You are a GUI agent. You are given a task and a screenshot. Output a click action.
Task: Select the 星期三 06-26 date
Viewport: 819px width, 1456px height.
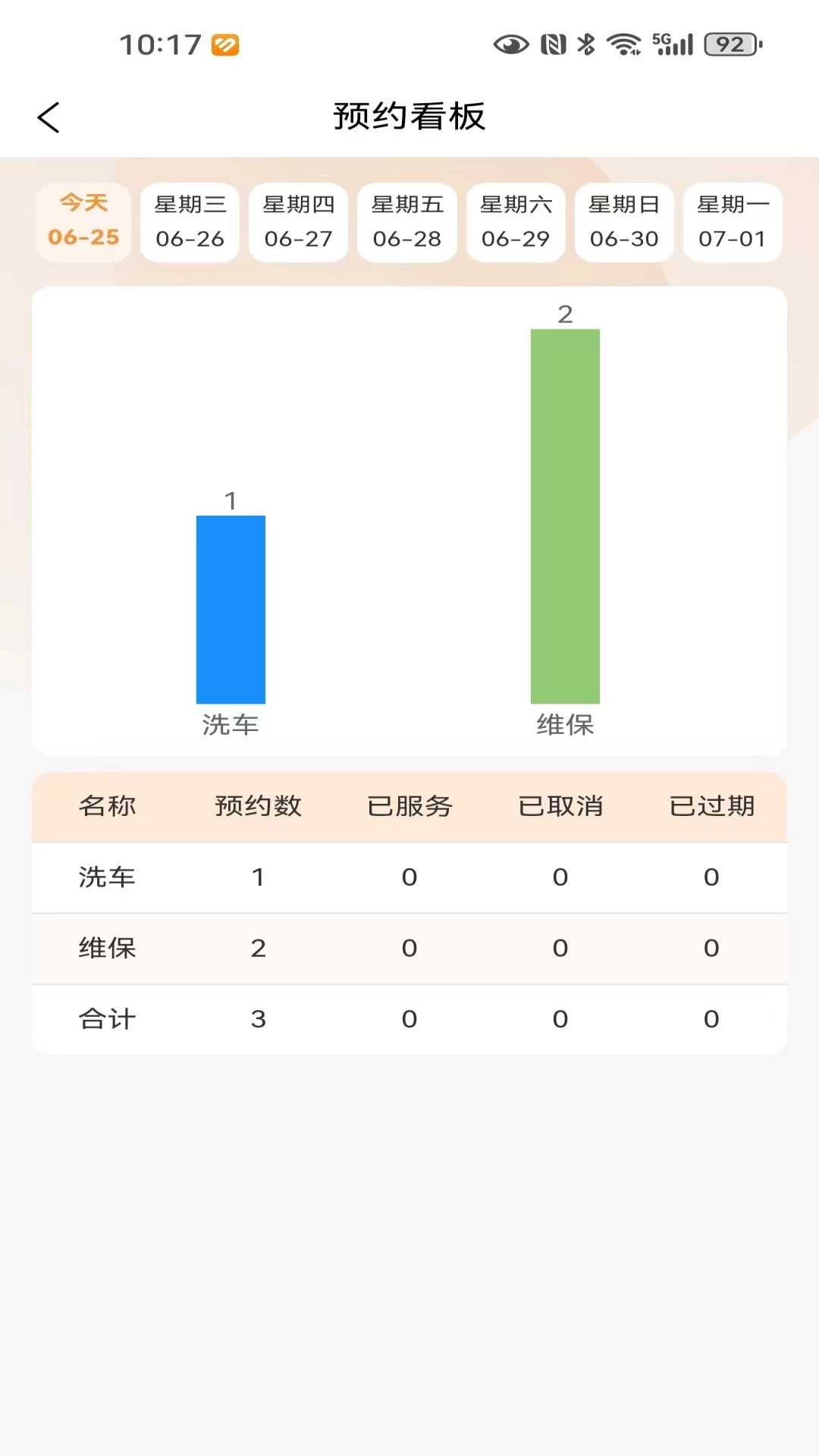click(190, 222)
